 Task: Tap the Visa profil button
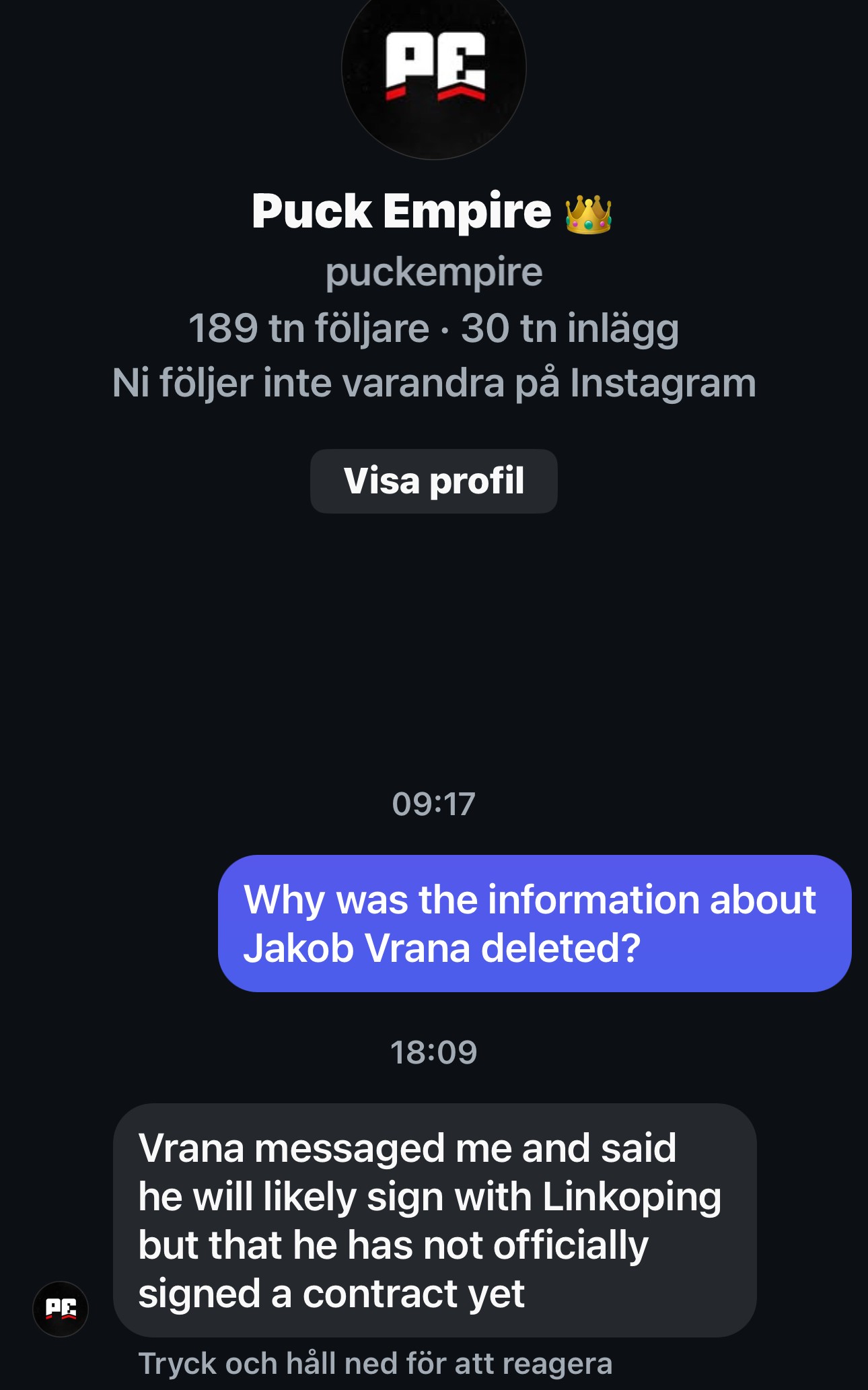tap(433, 481)
